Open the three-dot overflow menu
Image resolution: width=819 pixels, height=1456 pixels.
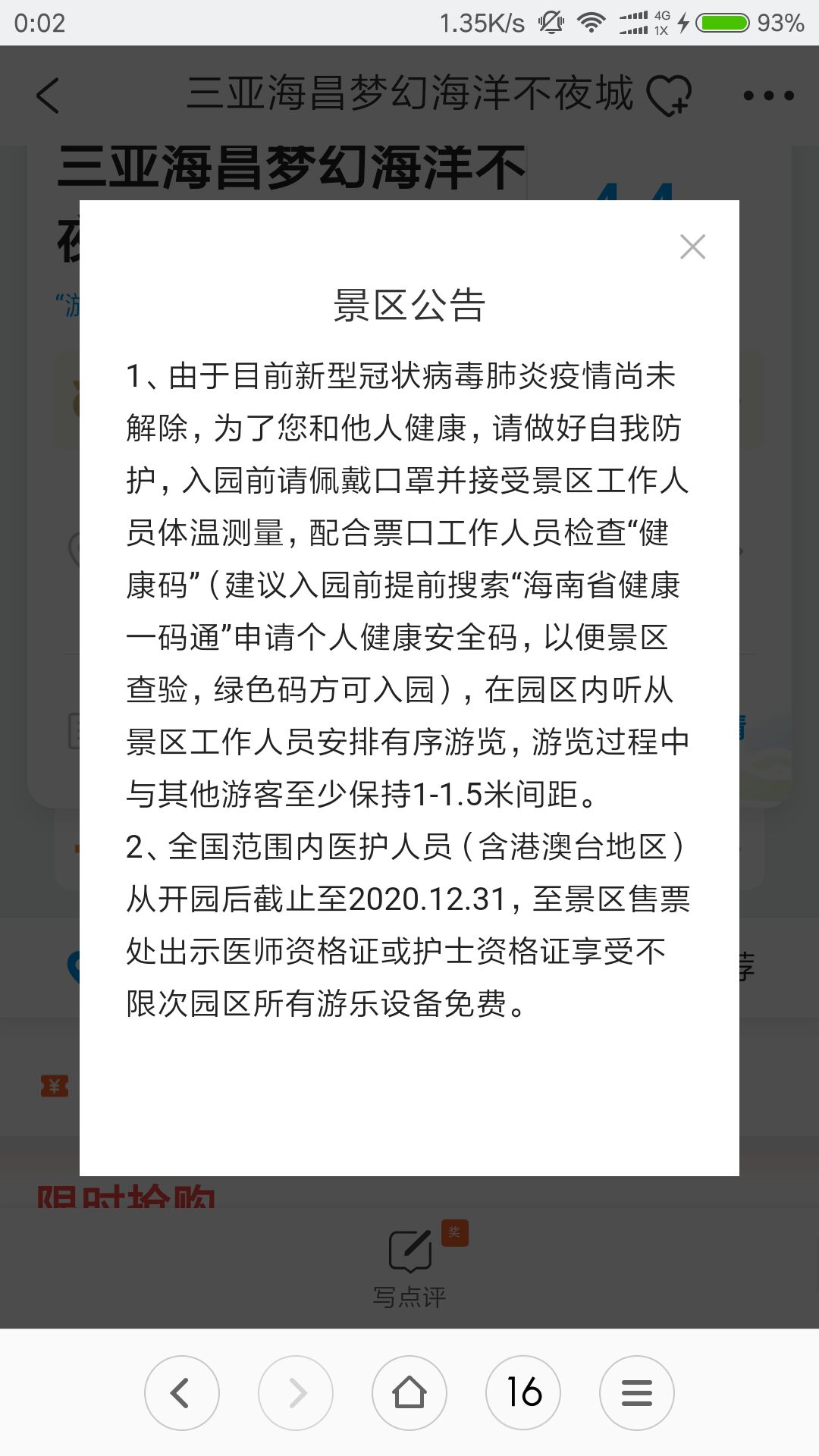(768, 96)
